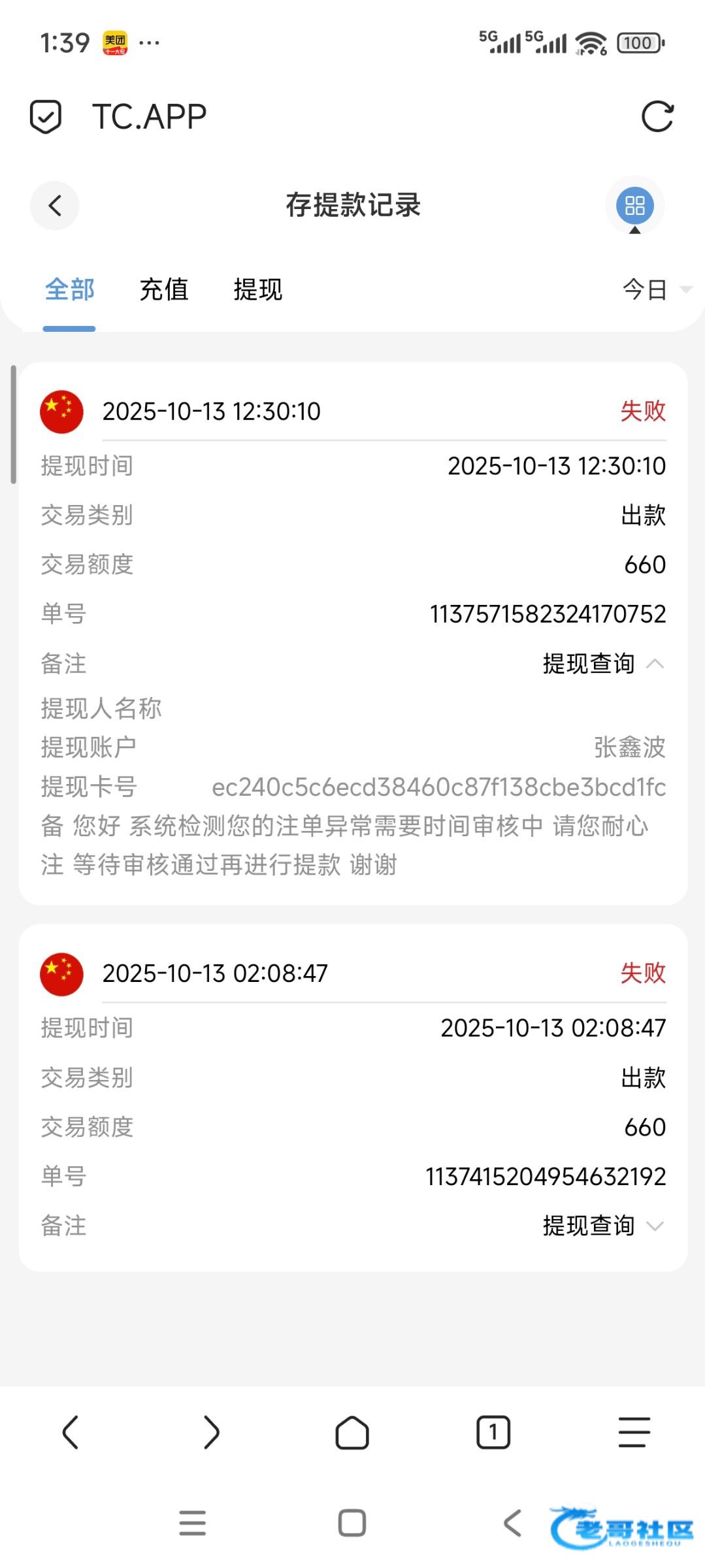Go to the browser home page

click(352, 1433)
